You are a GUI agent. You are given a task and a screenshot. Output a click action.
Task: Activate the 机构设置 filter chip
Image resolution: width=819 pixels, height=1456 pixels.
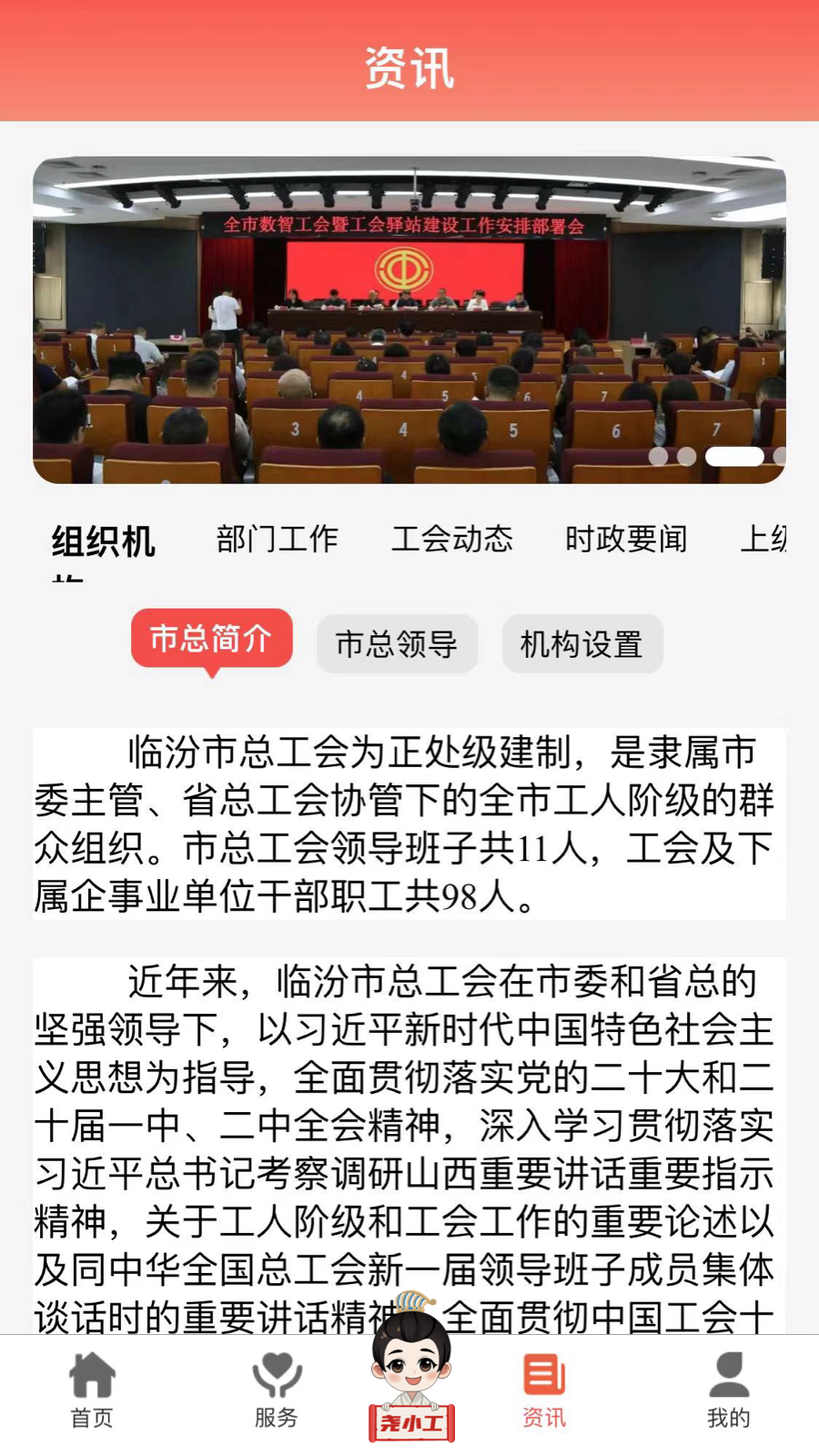[x=582, y=642]
